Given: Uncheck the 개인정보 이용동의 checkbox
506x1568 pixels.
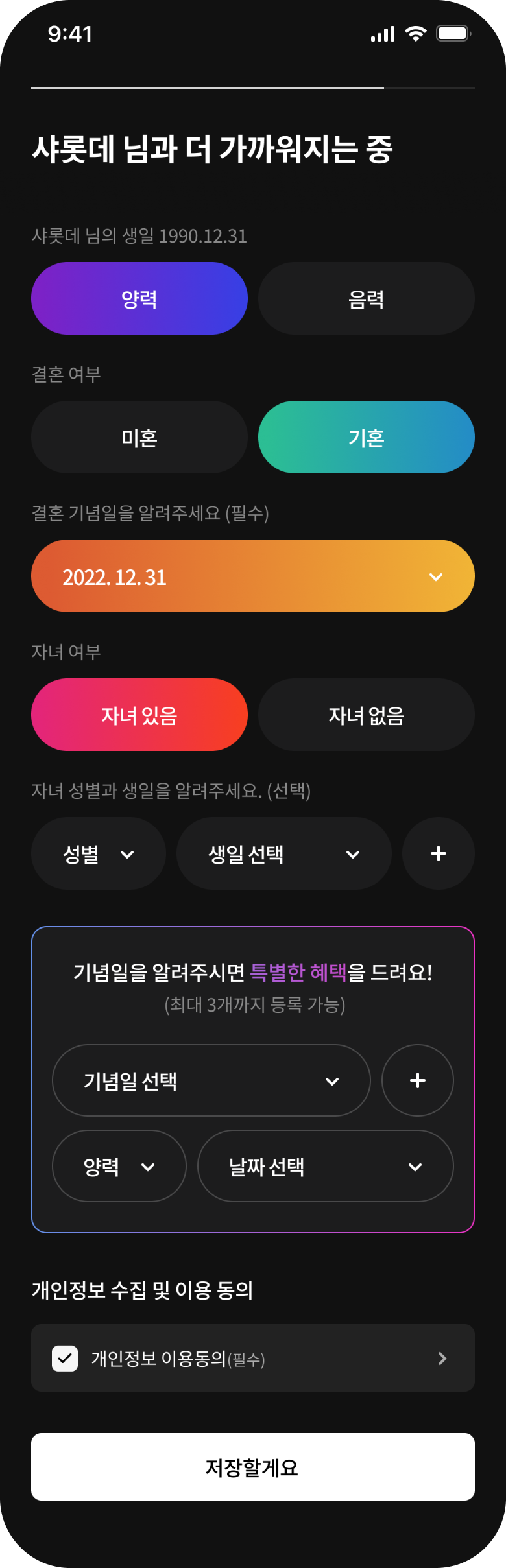Looking at the screenshot, I should [x=65, y=1358].
